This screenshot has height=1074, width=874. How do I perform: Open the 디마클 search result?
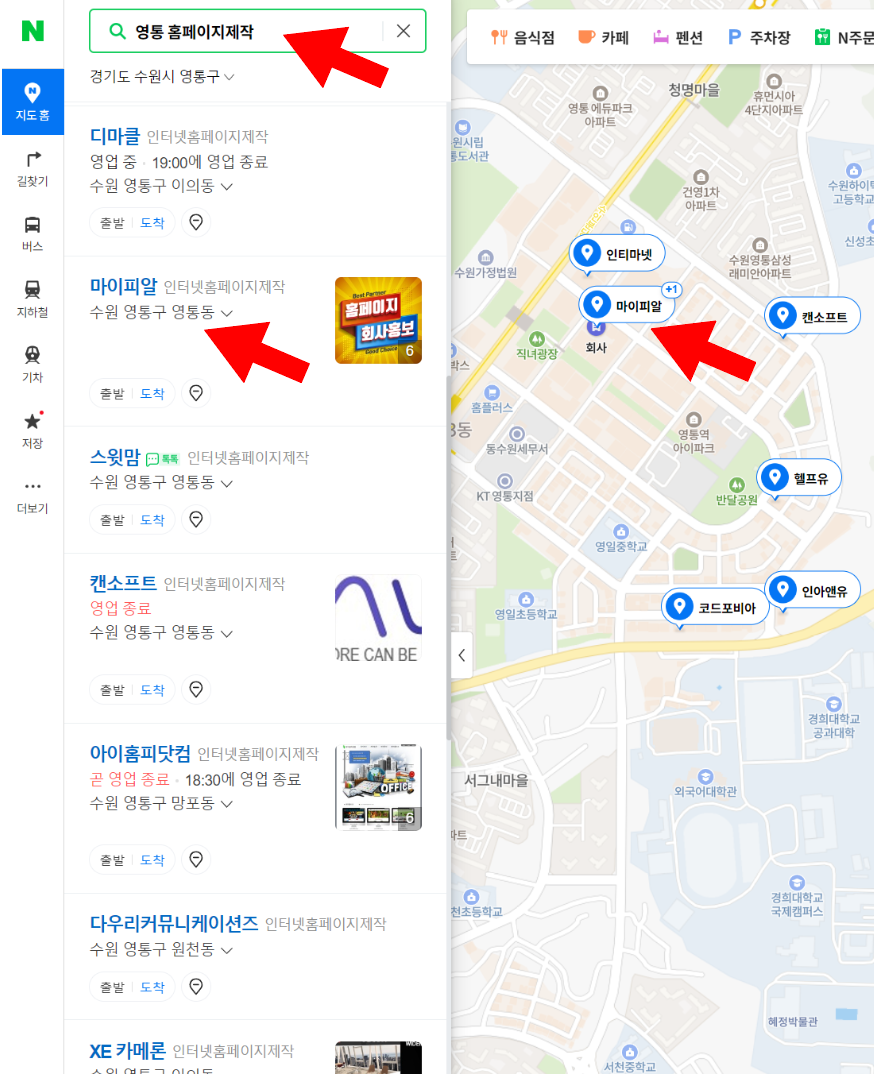115,136
